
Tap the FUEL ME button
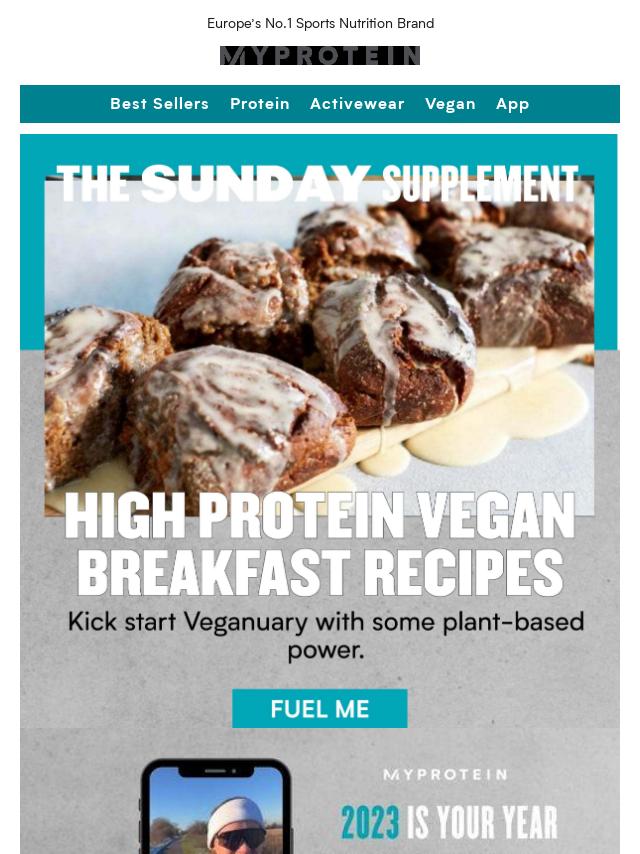pos(320,709)
